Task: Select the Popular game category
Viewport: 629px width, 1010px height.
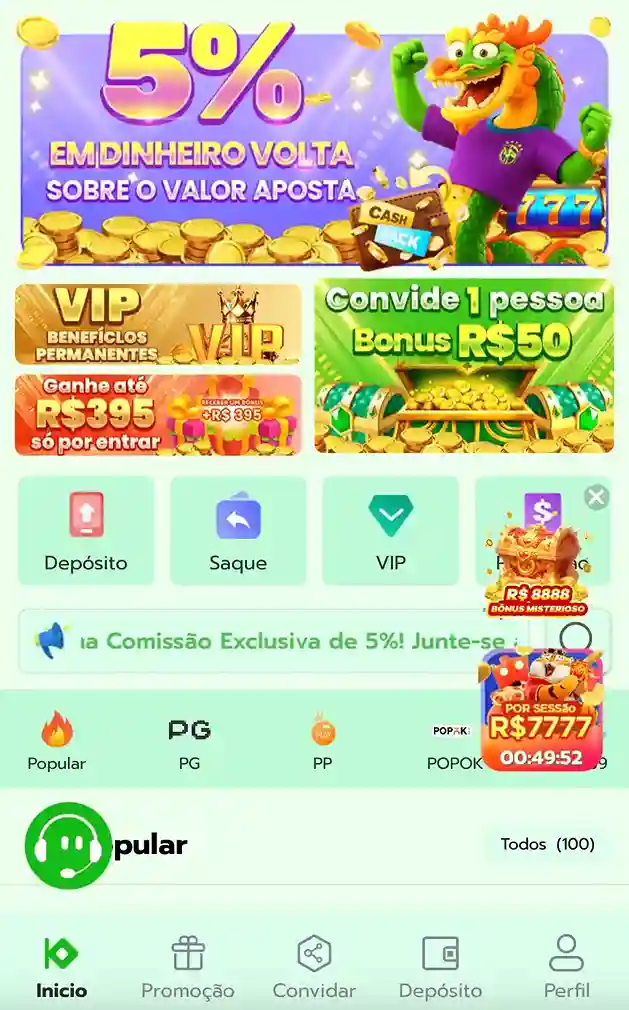Action: click(x=56, y=741)
